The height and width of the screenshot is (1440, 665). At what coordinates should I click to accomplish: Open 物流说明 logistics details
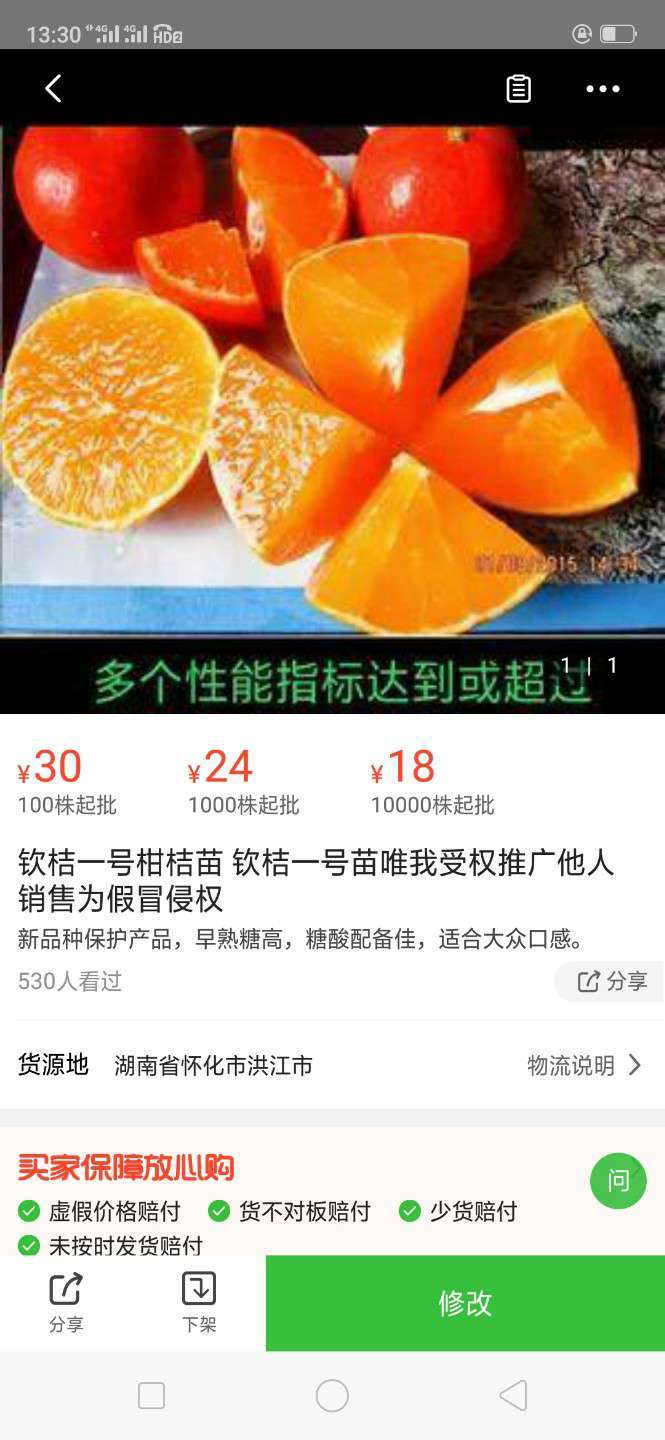click(584, 1065)
